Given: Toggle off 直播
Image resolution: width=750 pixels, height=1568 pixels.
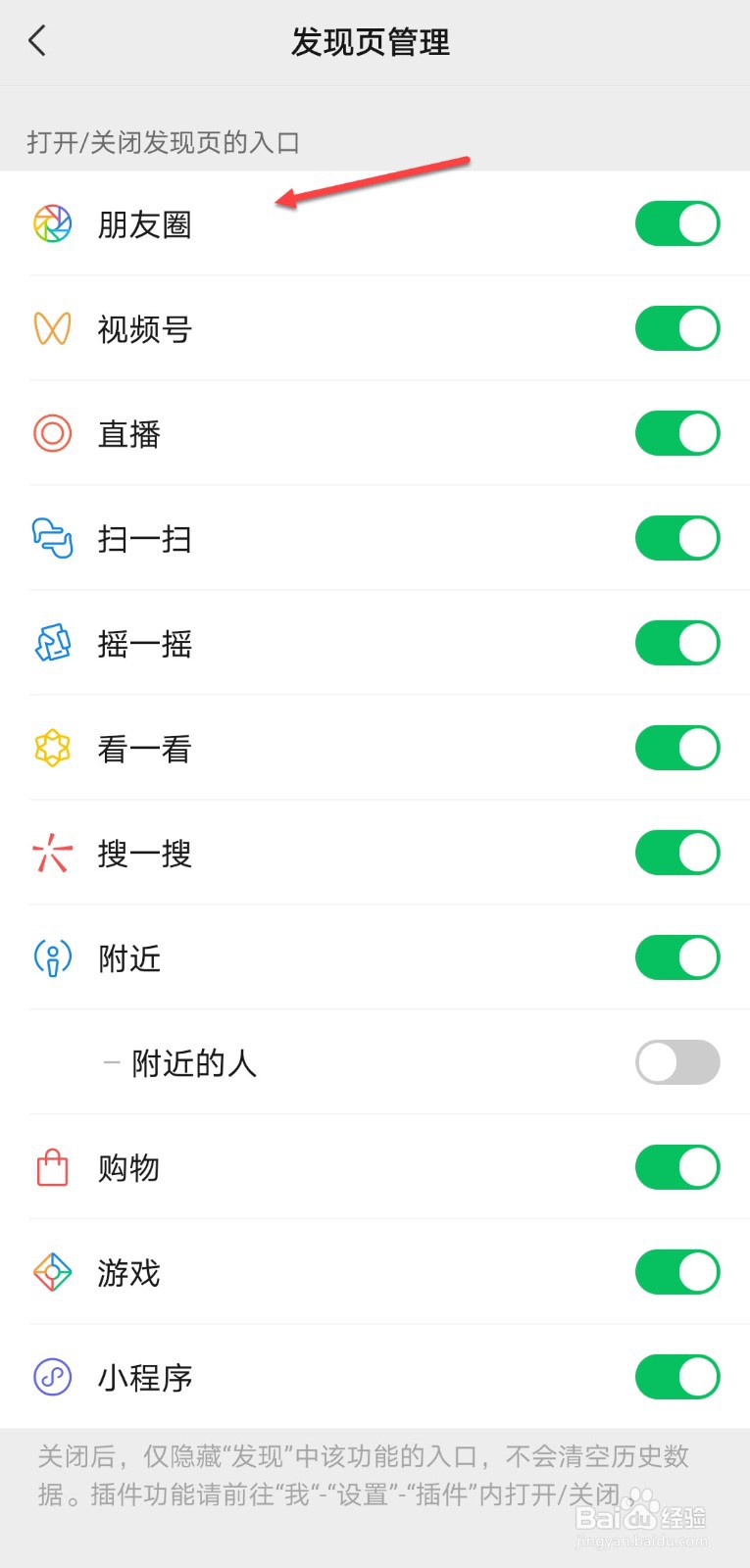Looking at the screenshot, I should click(676, 433).
